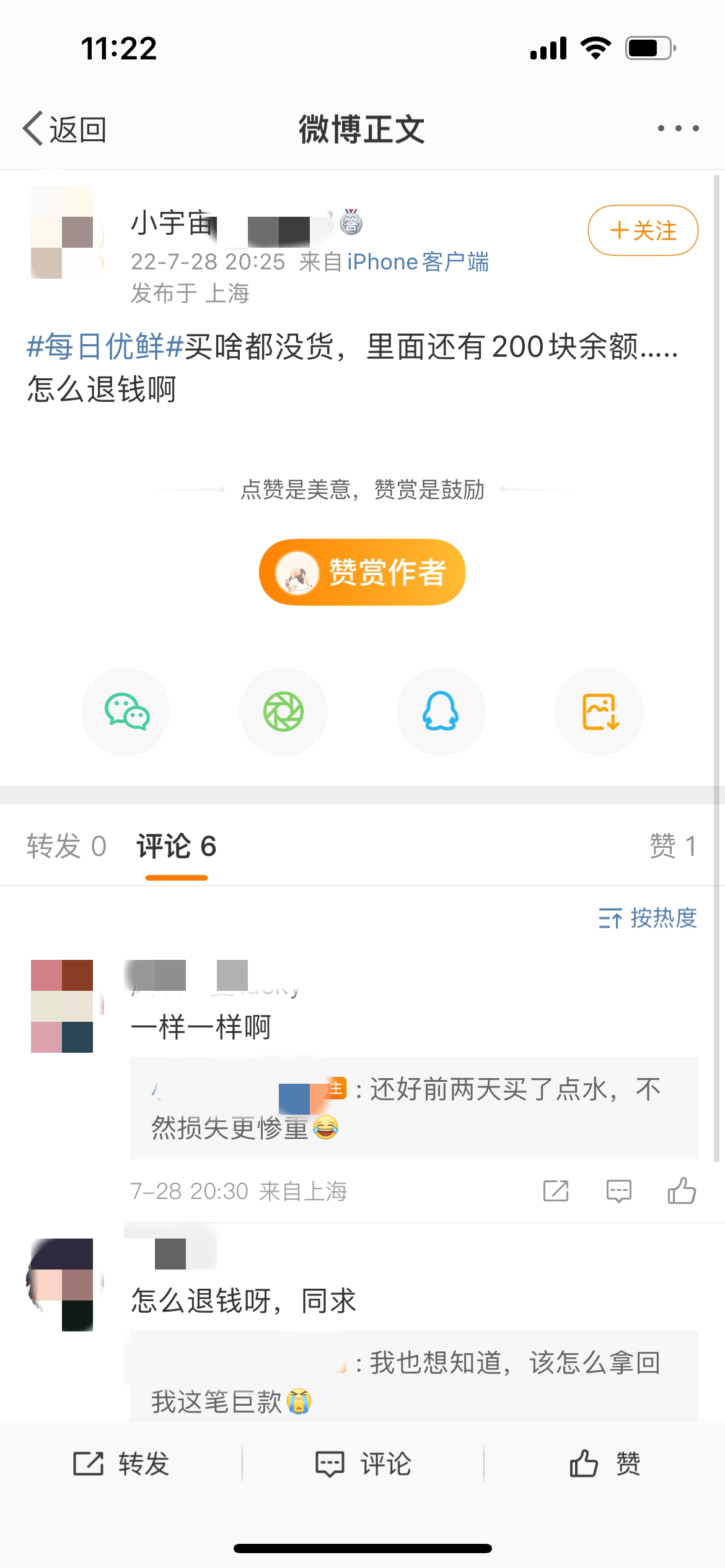Screen dimensions: 725x1568
Task: Tap 赞赏作者 to reward the author
Action: click(x=362, y=572)
